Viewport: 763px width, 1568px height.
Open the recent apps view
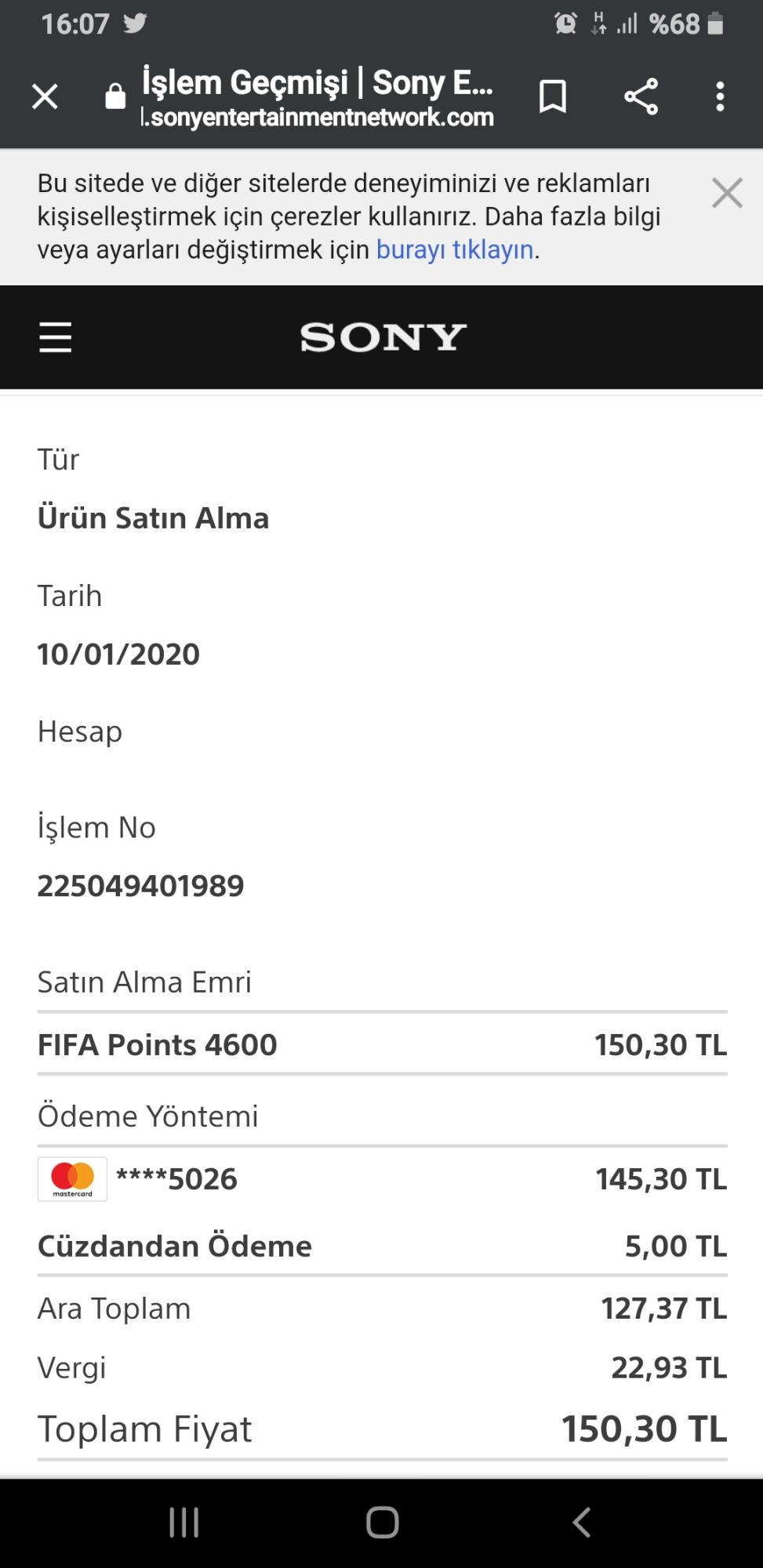tap(183, 1523)
